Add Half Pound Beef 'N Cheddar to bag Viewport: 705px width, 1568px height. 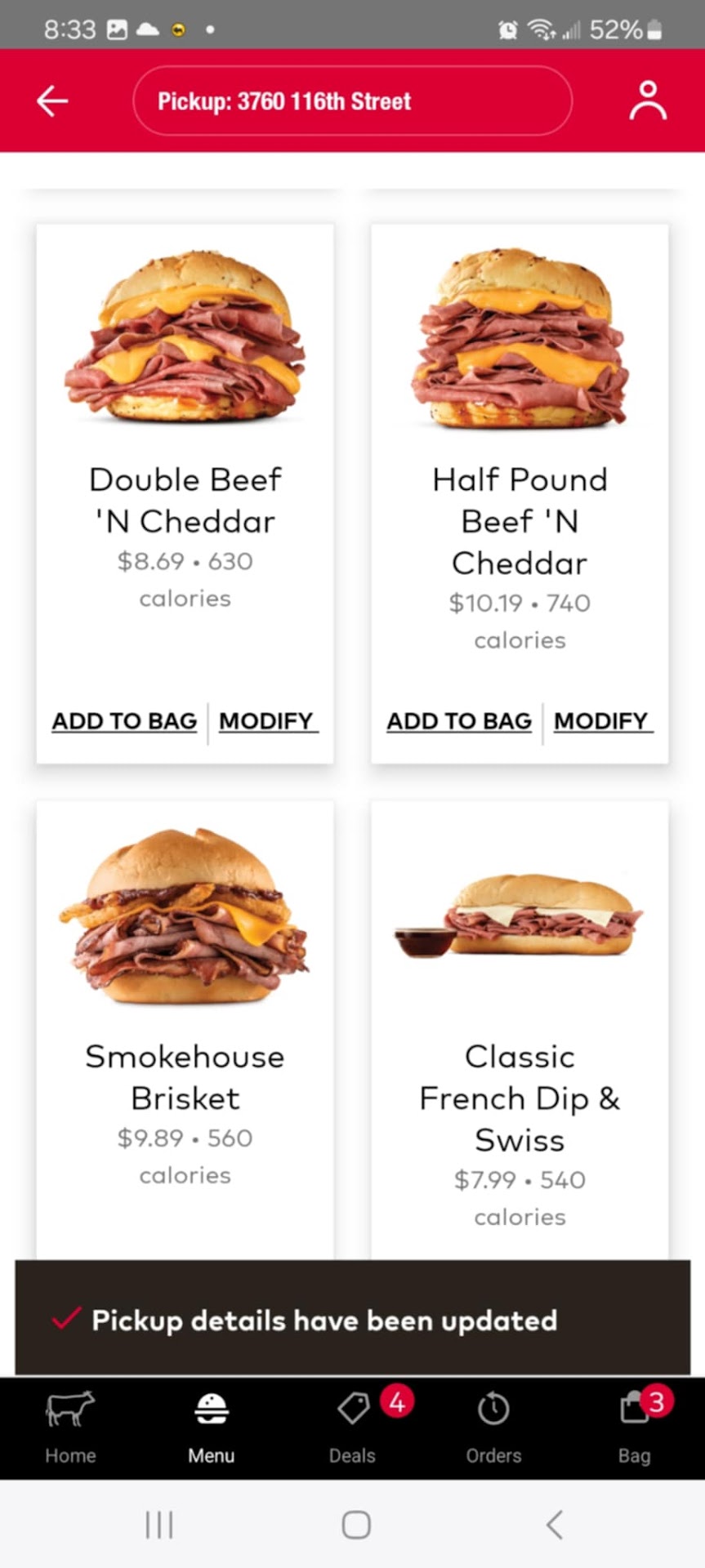coord(459,721)
